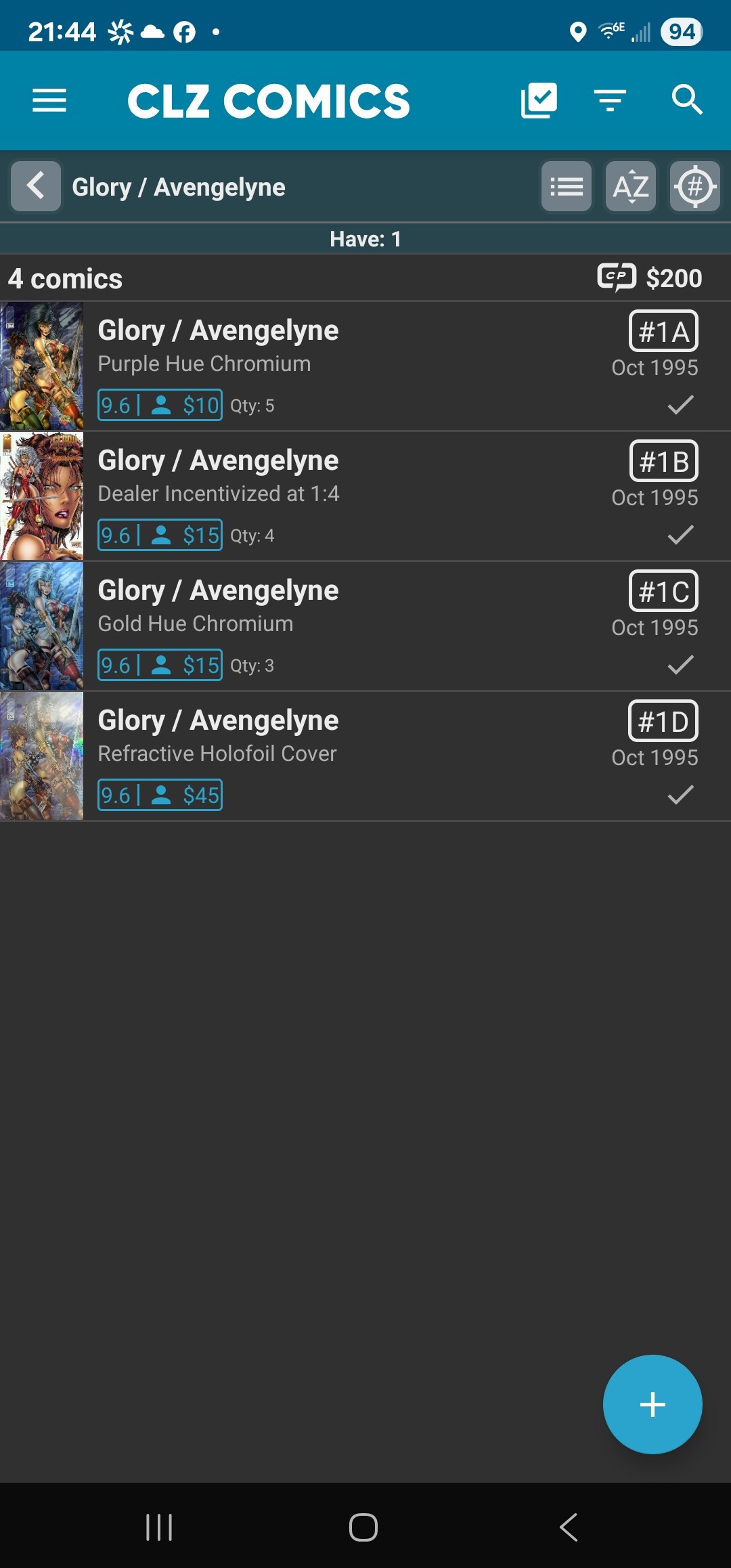Viewport: 731px width, 1568px height.
Task: Go back from Glory / Avengelyne series
Action: pos(36,186)
